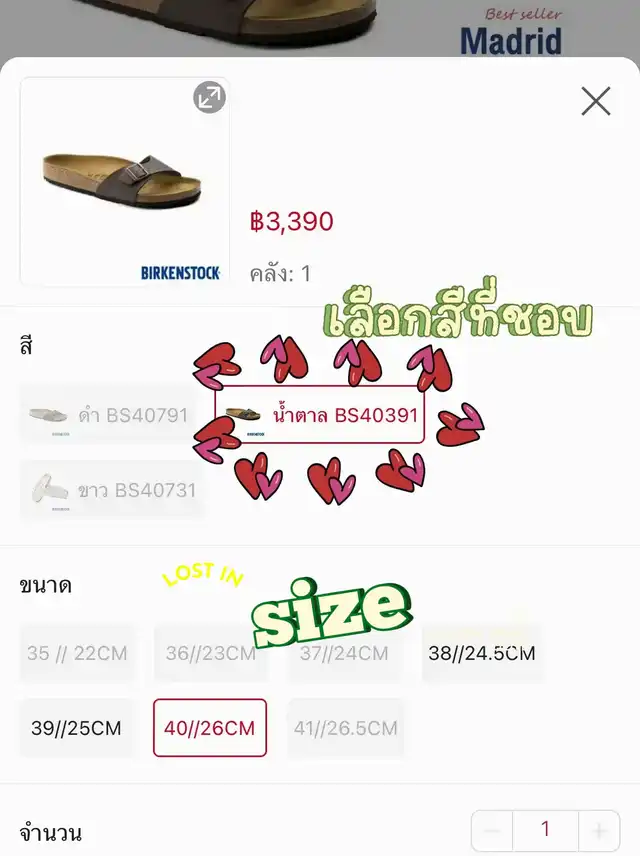The image size is (640, 856).
Task: Tap the size 40//26CM option
Action: click(x=210, y=728)
